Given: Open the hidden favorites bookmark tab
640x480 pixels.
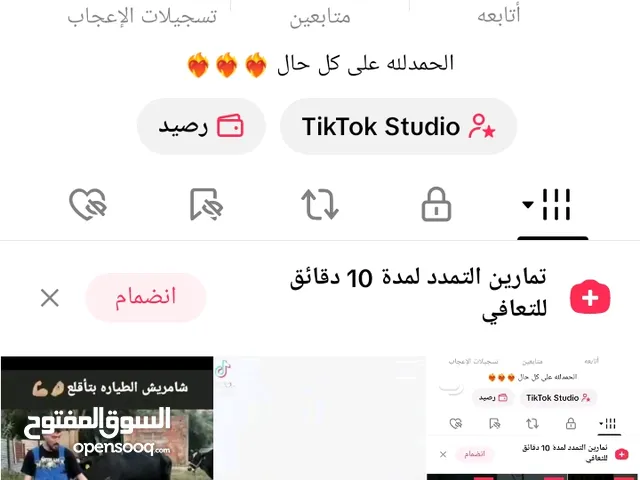Looking at the screenshot, I should (206, 205).
